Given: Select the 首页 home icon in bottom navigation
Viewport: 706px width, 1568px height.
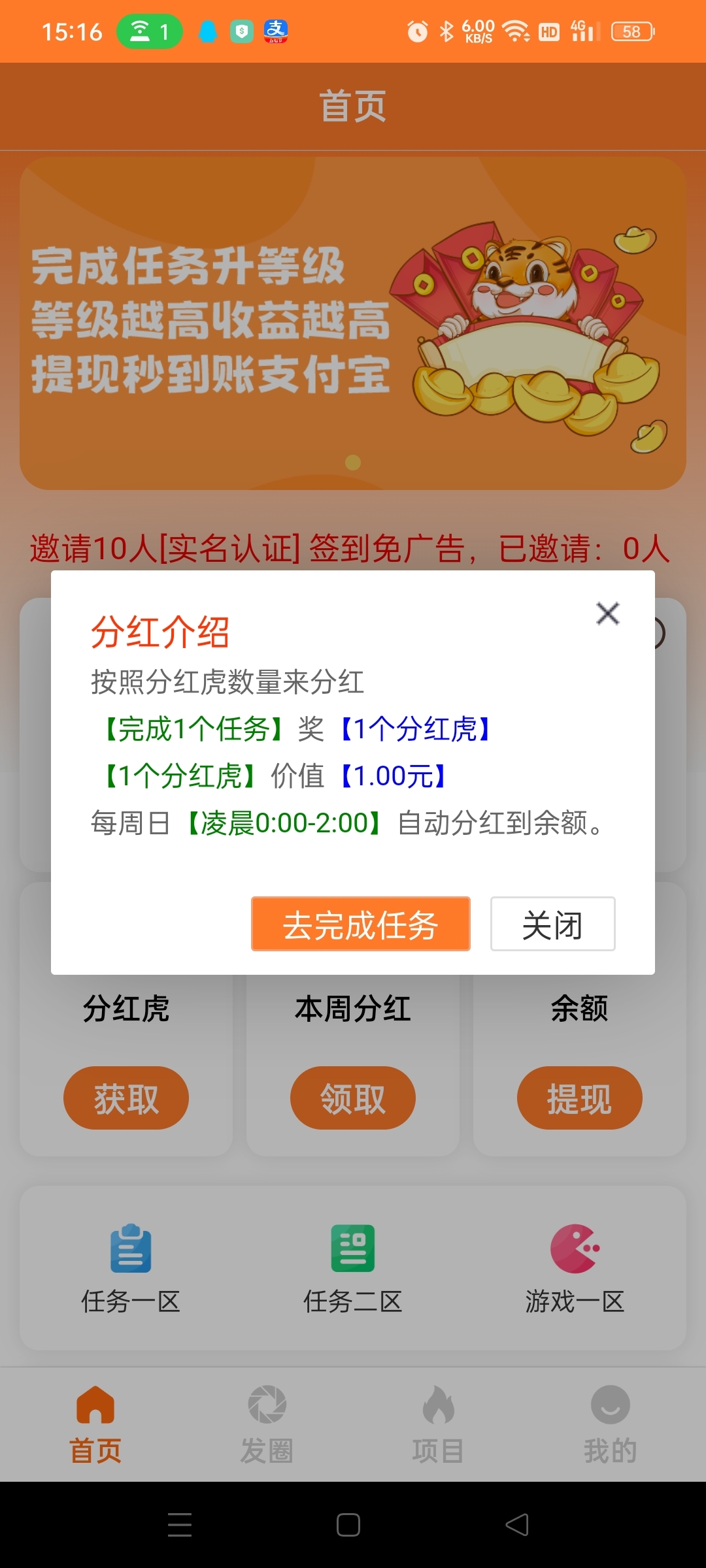Looking at the screenshot, I should tap(96, 1406).
